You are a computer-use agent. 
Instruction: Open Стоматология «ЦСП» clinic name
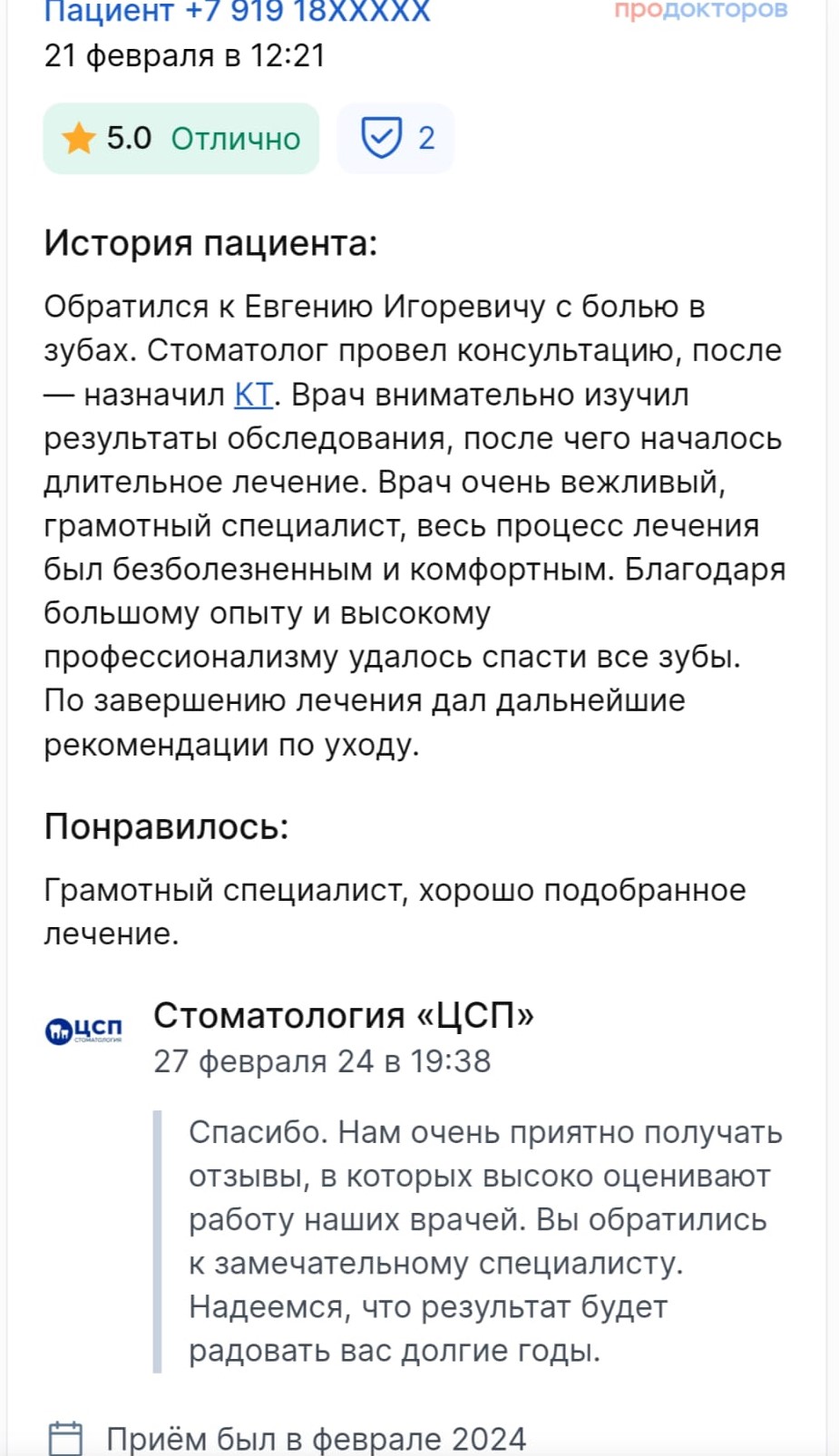[x=344, y=1015]
